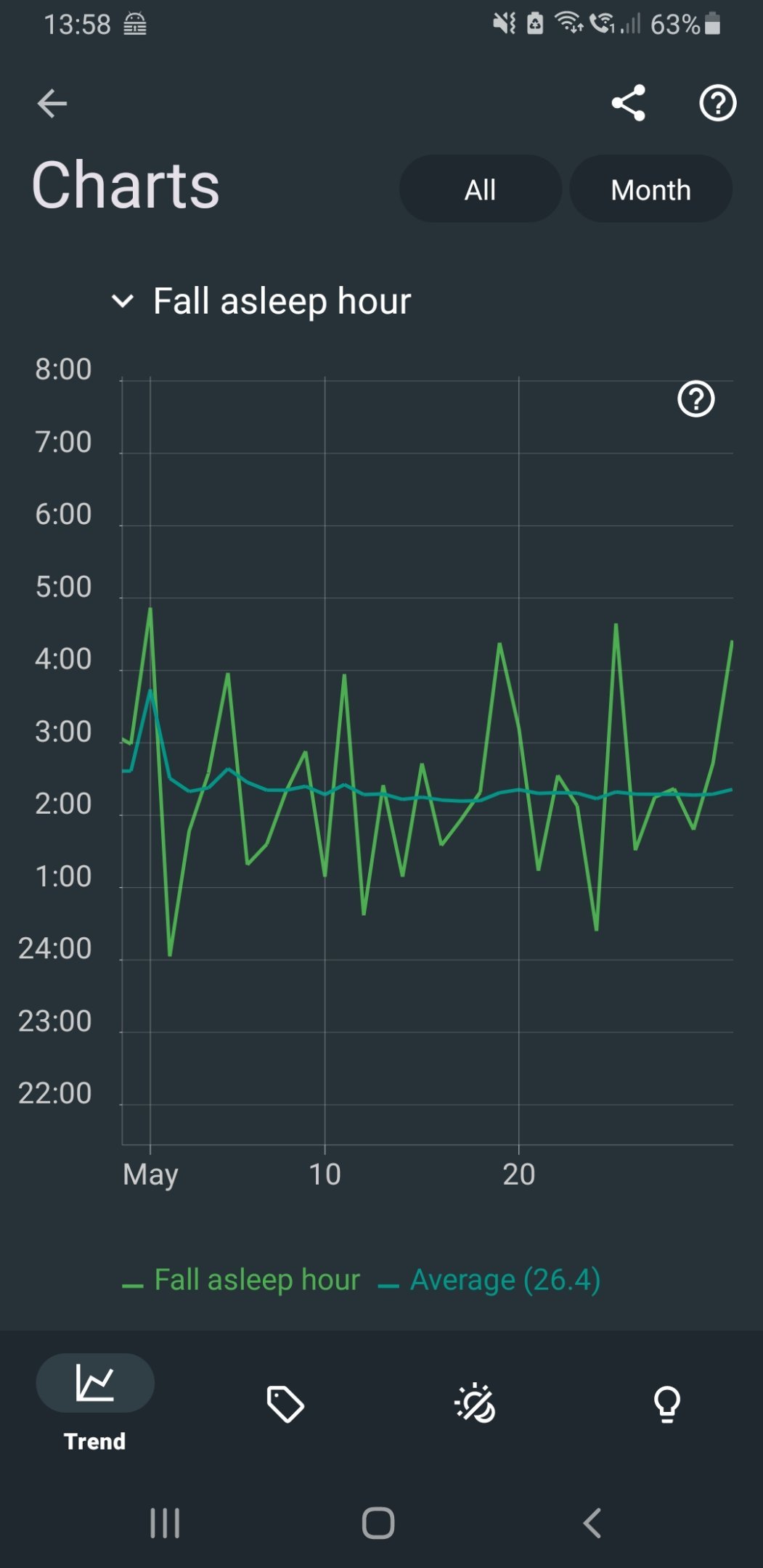This screenshot has height=1568, width=763.
Task: Switch to the tags tab
Action: tap(285, 1404)
